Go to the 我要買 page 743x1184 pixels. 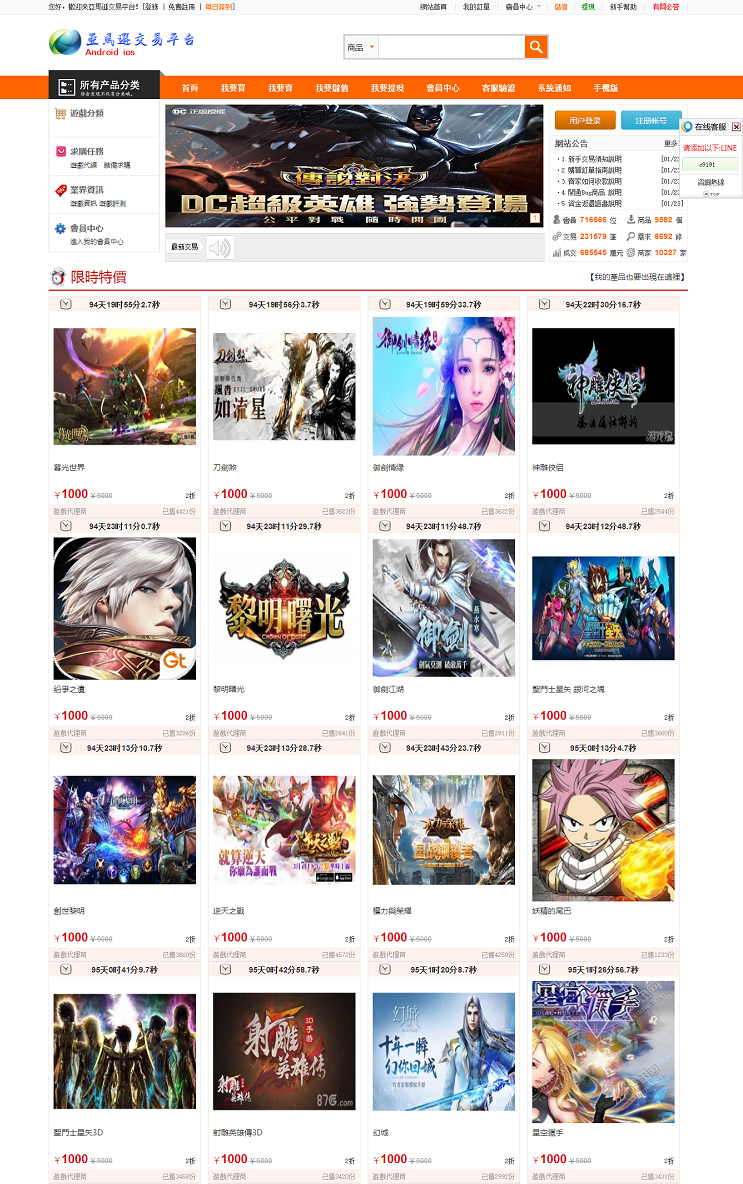tap(233, 88)
